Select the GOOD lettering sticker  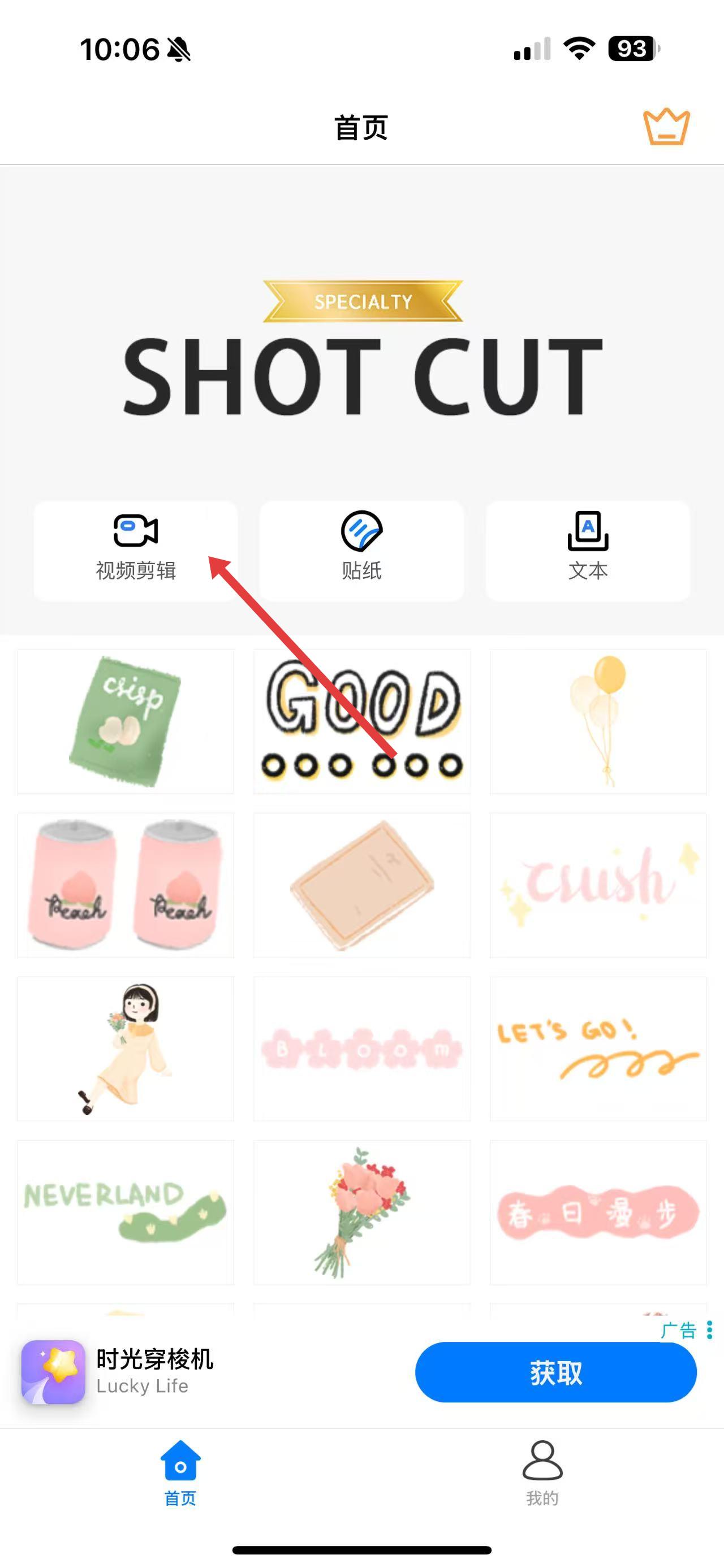[x=361, y=721]
